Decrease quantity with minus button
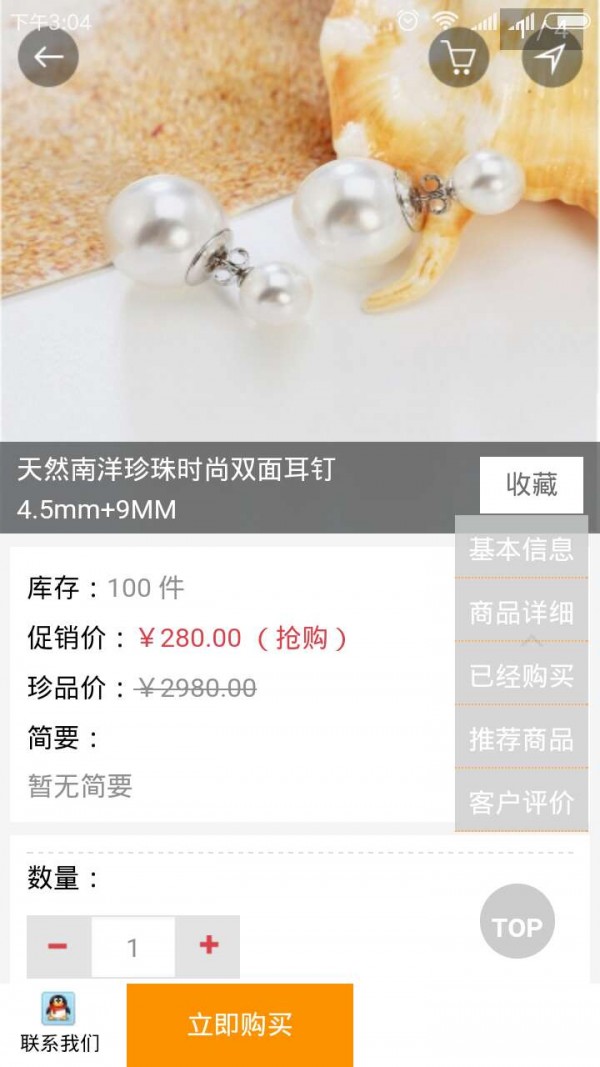The width and height of the screenshot is (600, 1067). point(58,946)
